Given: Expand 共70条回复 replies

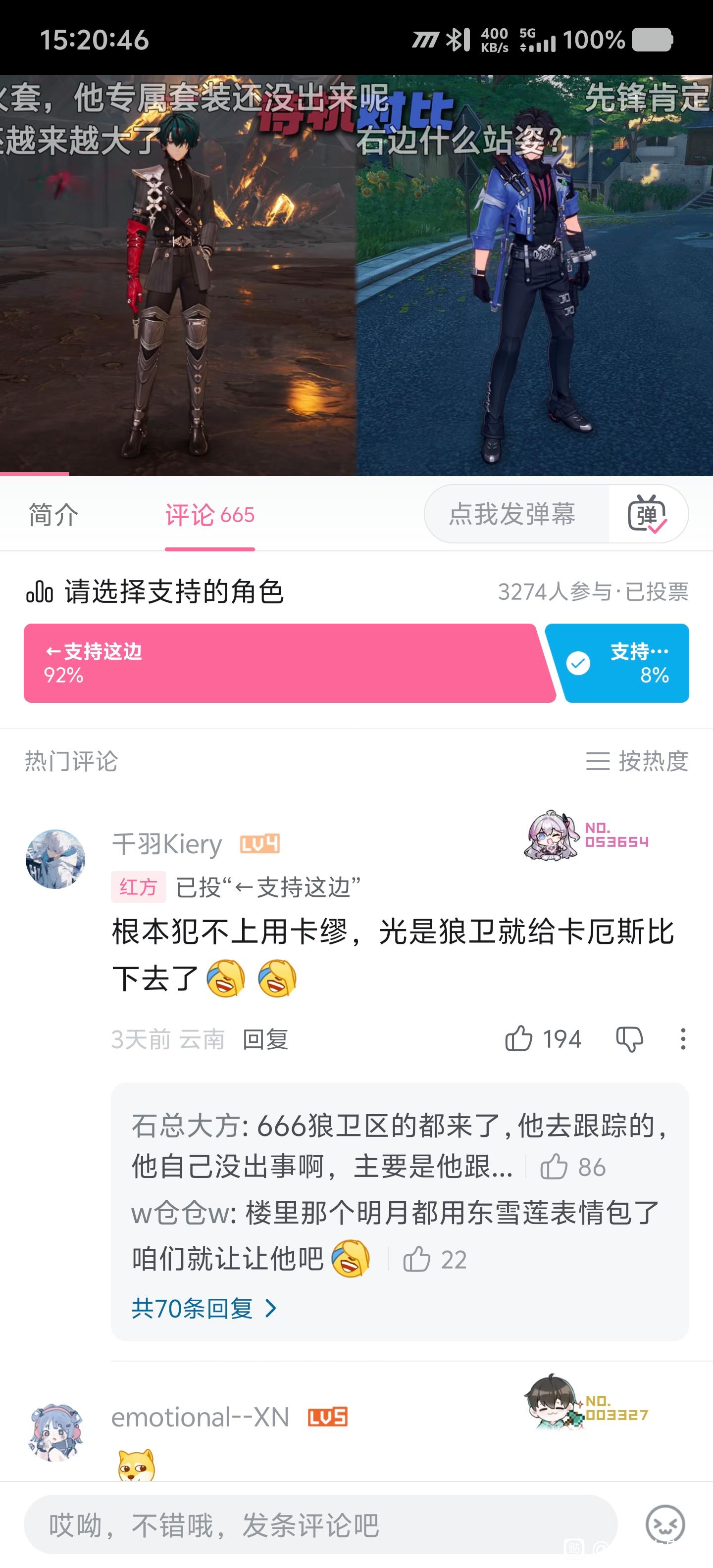Looking at the screenshot, I should click(x=204, y=1308).
